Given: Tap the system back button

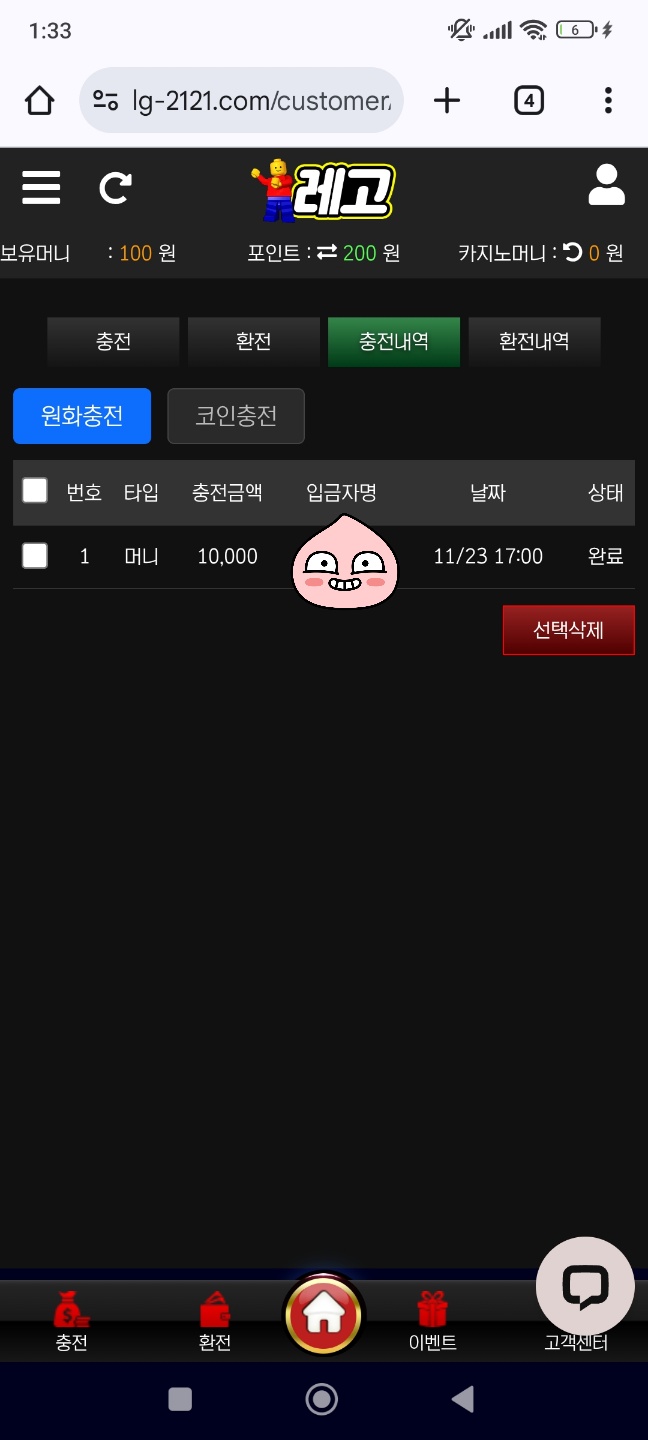Looking at the screenshot, I should (x=463, y=1399).
